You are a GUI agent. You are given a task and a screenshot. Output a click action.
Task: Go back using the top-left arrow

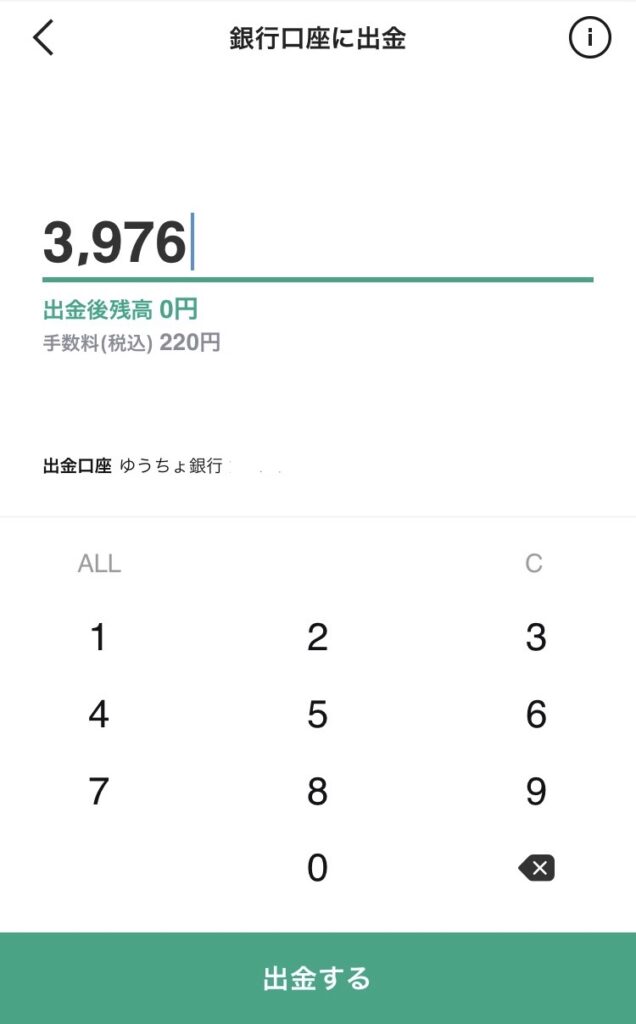point(43,38)
